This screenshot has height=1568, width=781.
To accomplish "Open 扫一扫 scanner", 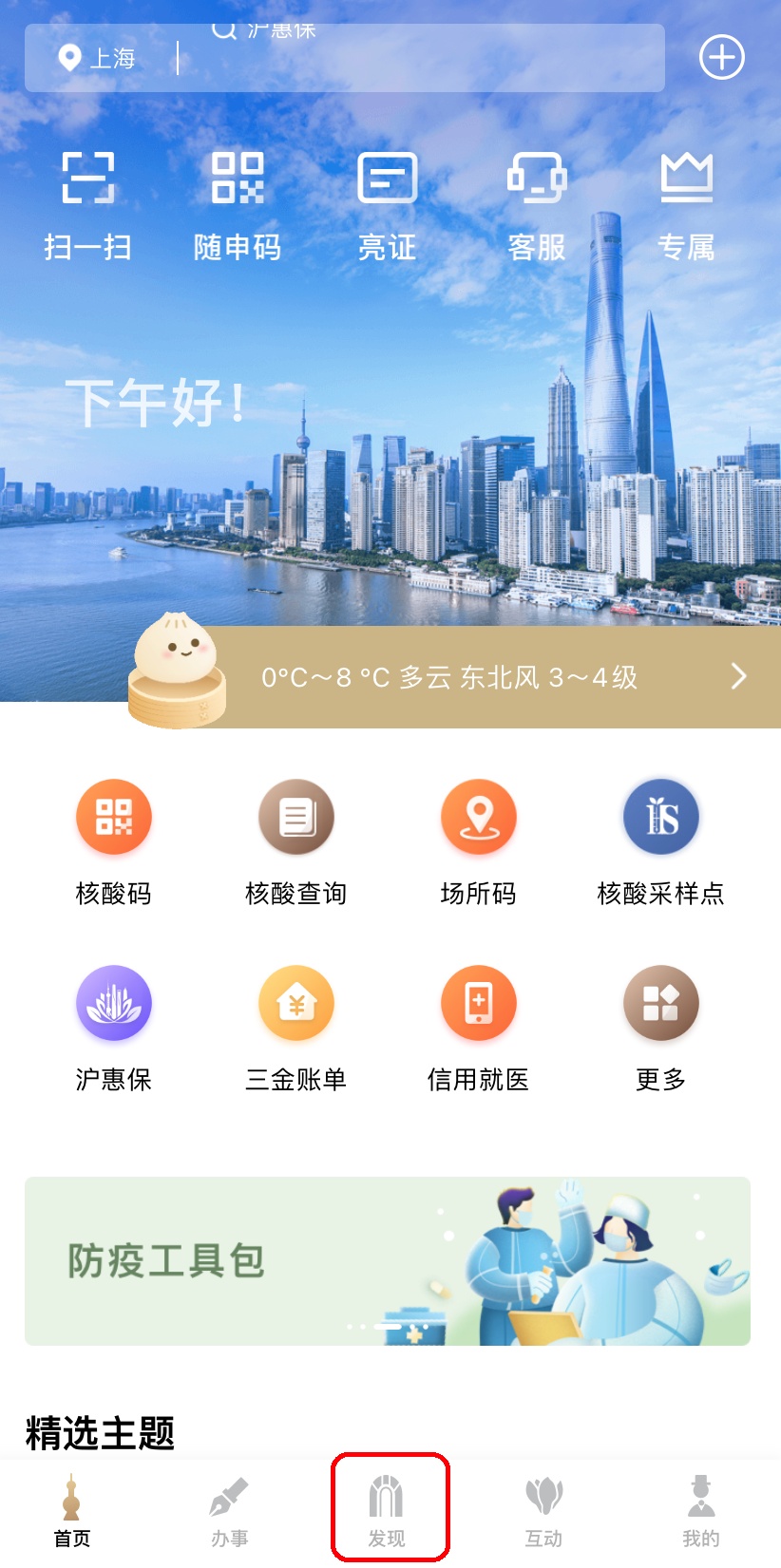I will click(87, 205).
